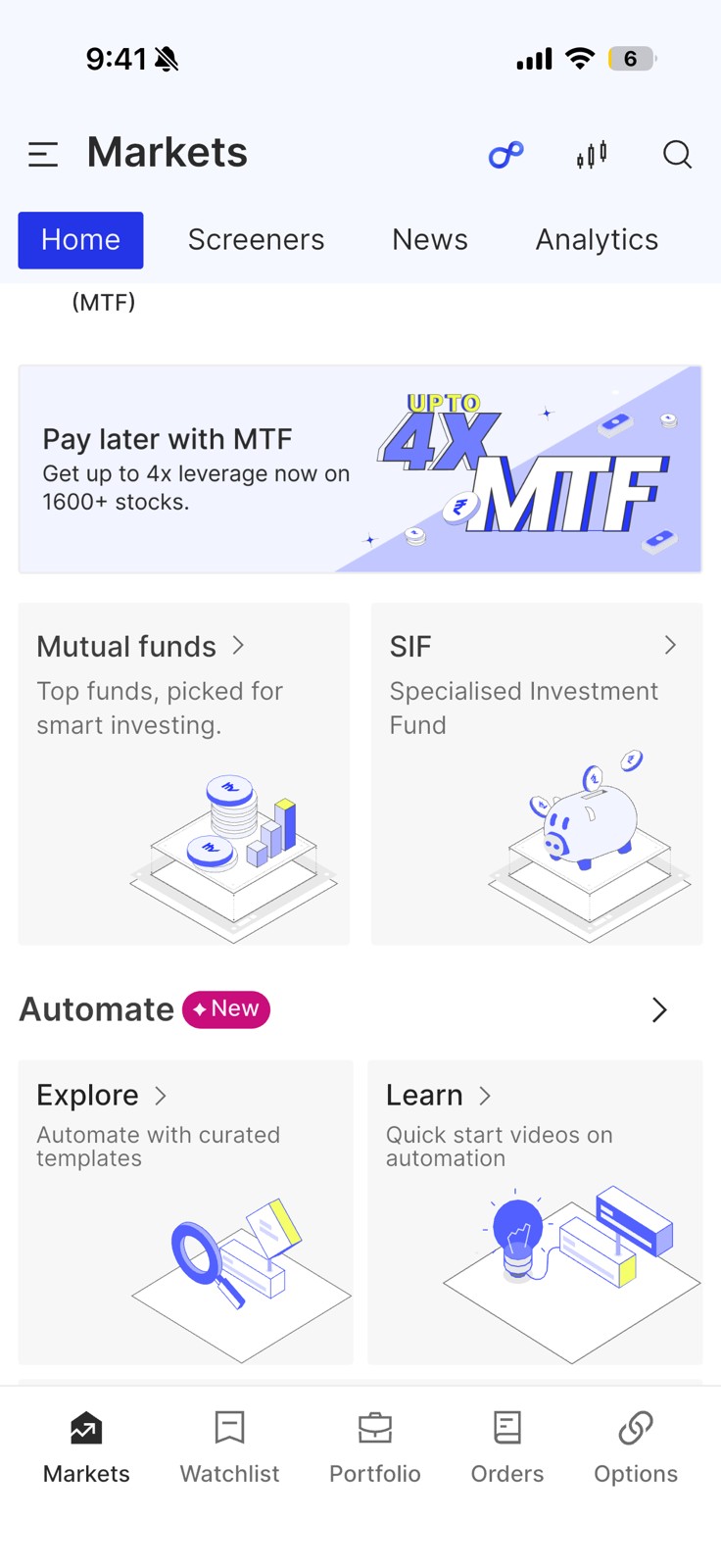The width and height of the screenshot is (721, 1568).
Task: Open the Portfolio tab
Action: tap(374, 1447)
